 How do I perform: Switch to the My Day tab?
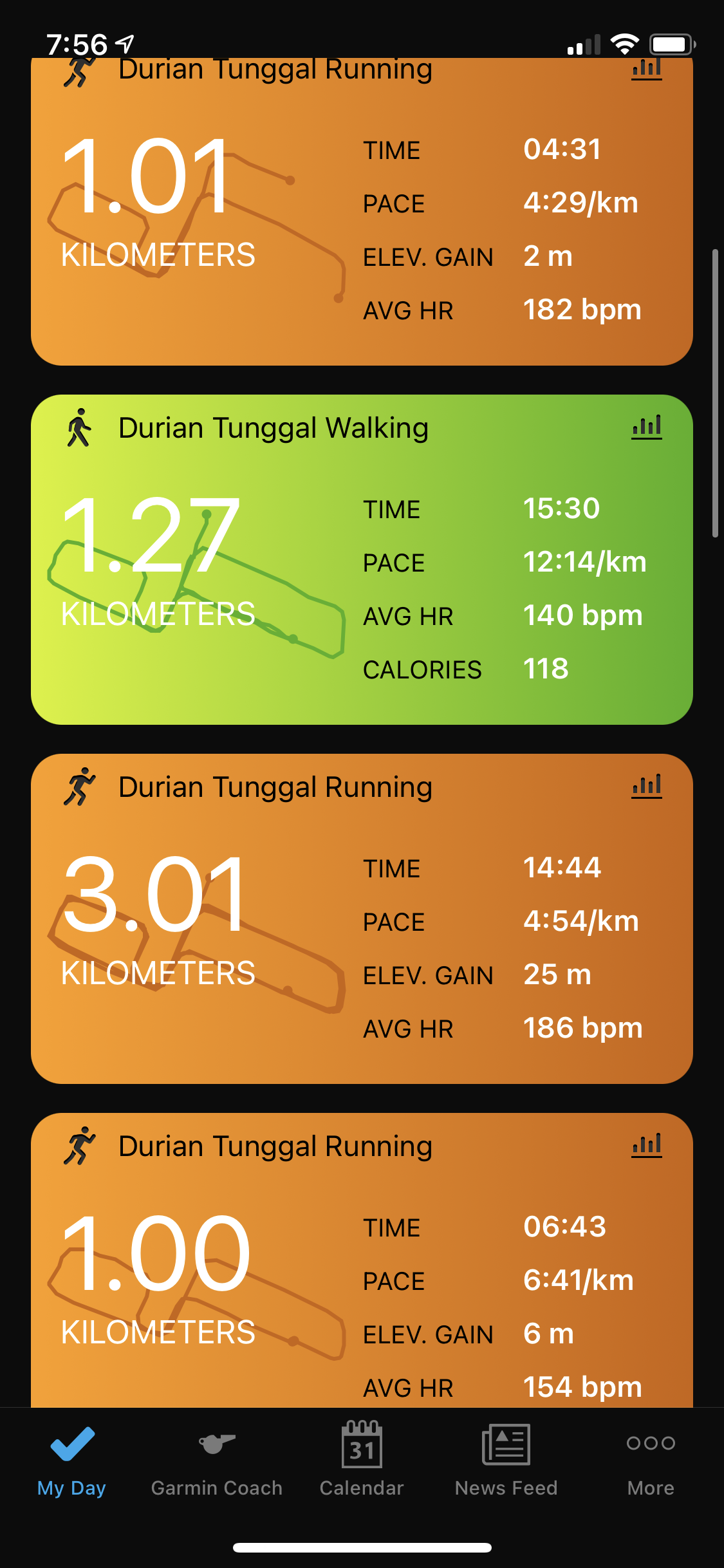71,1461
